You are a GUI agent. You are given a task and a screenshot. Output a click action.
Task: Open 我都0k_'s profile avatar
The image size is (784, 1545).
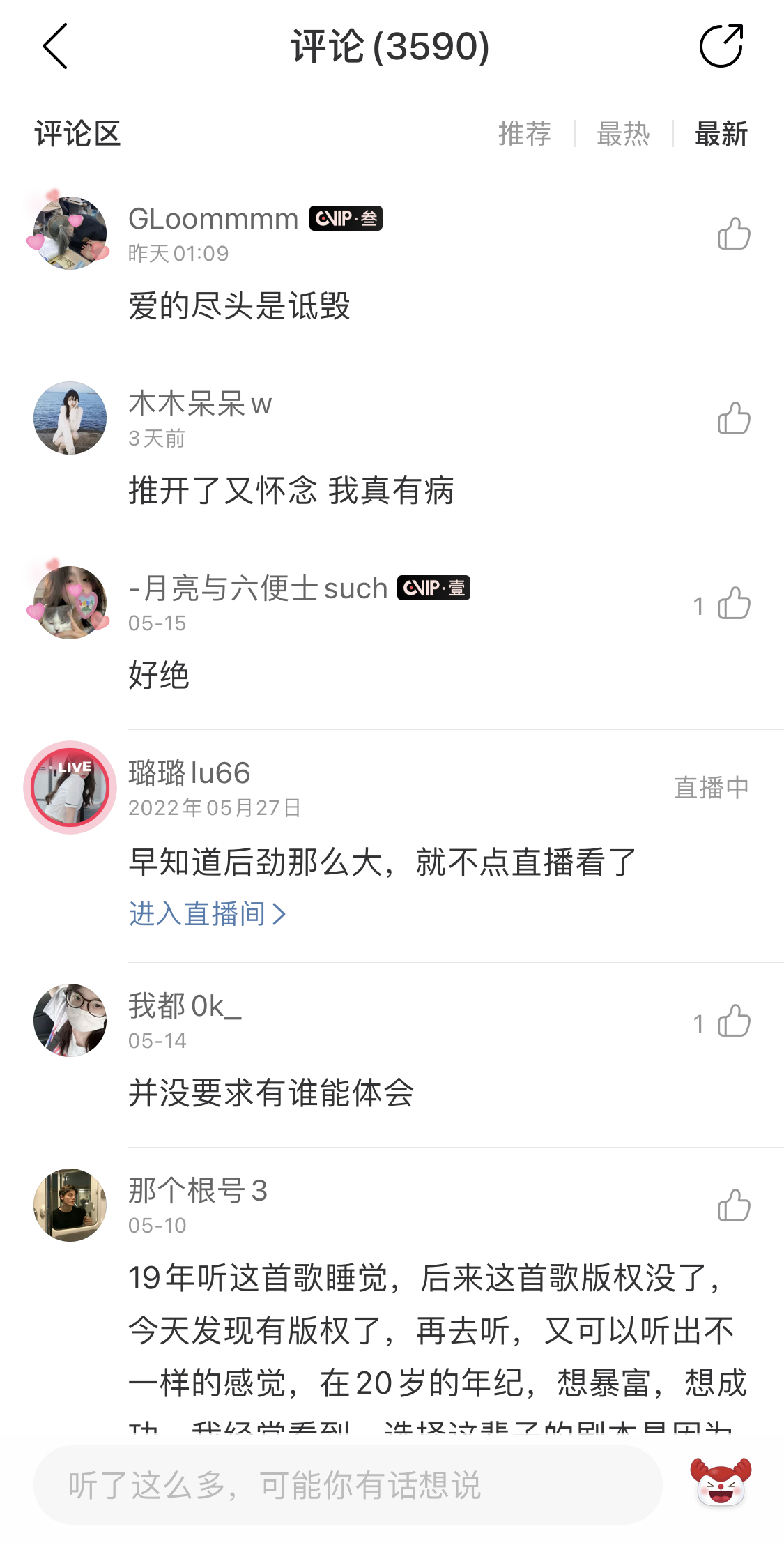point(70,1020)
